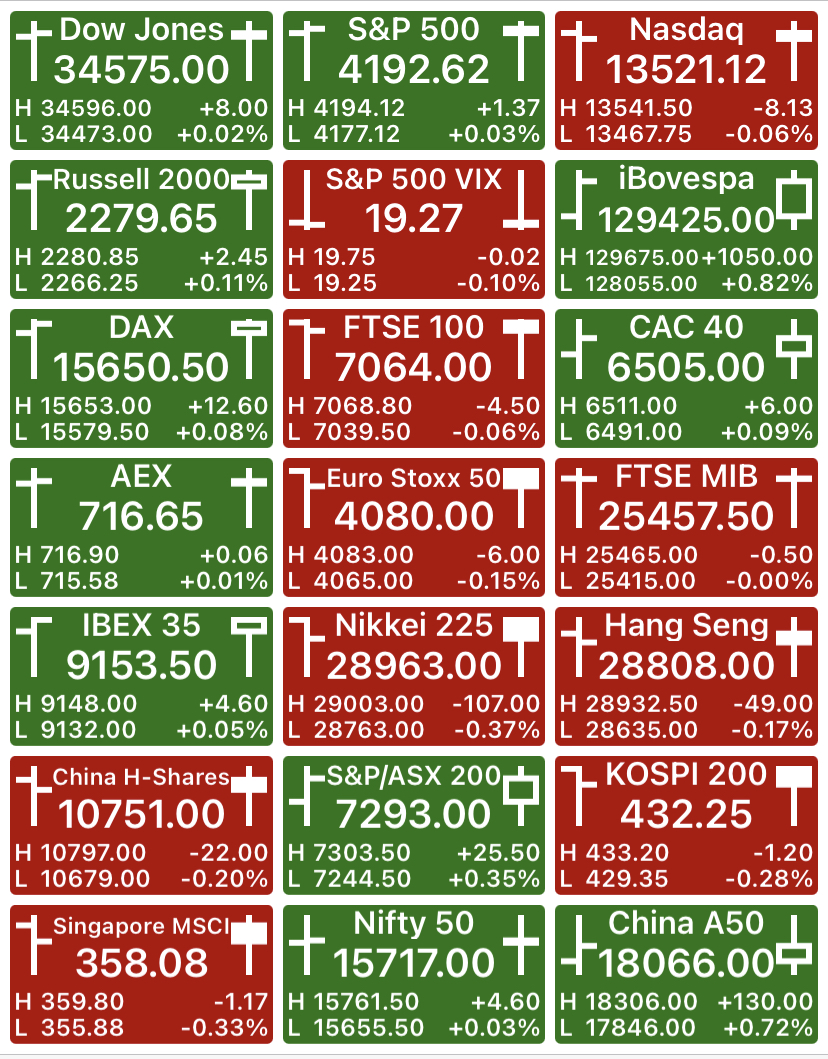Tap the iBovespa tile

click(686, 230)
